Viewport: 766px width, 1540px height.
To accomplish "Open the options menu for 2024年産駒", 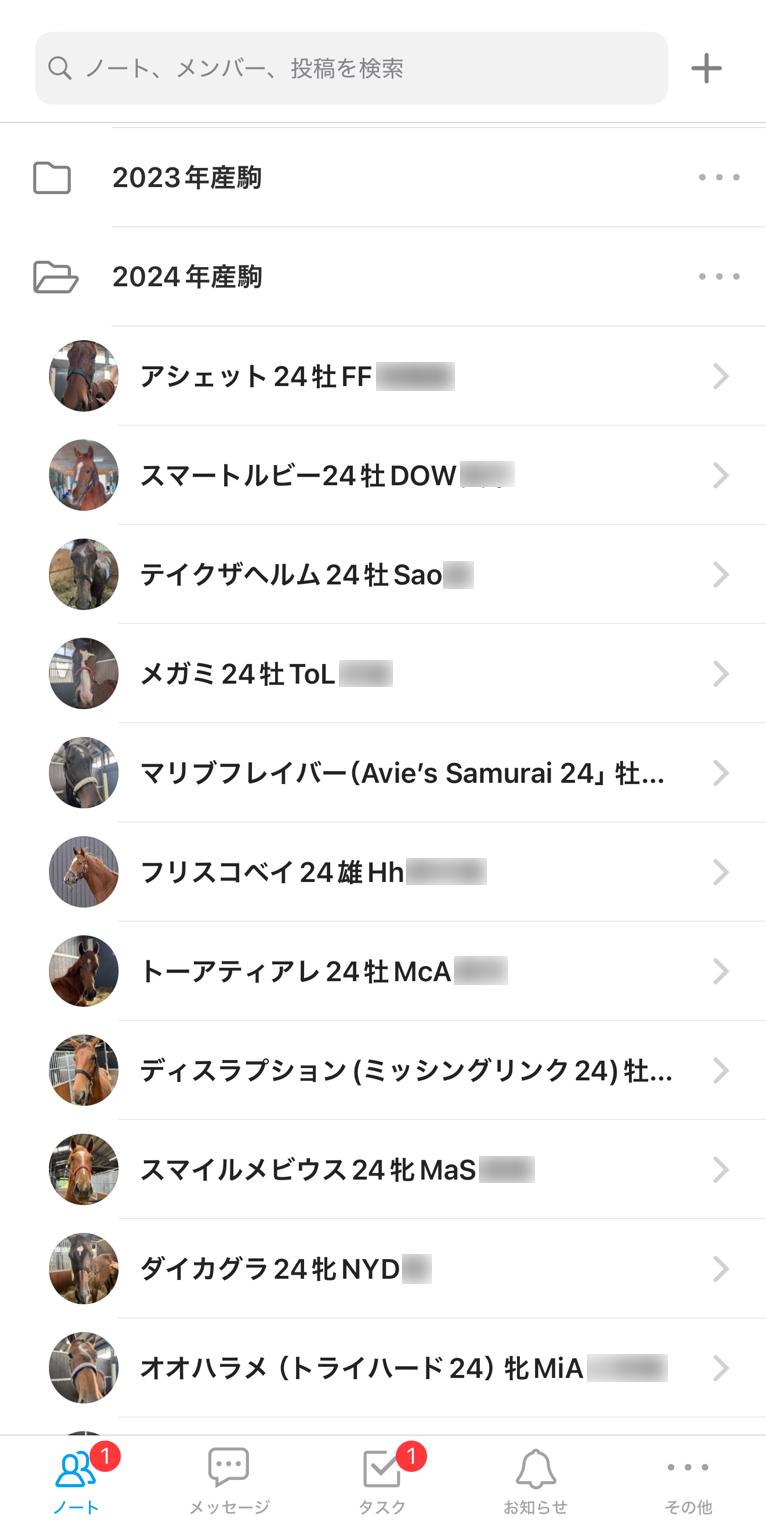I will click(x=718, y=276).
